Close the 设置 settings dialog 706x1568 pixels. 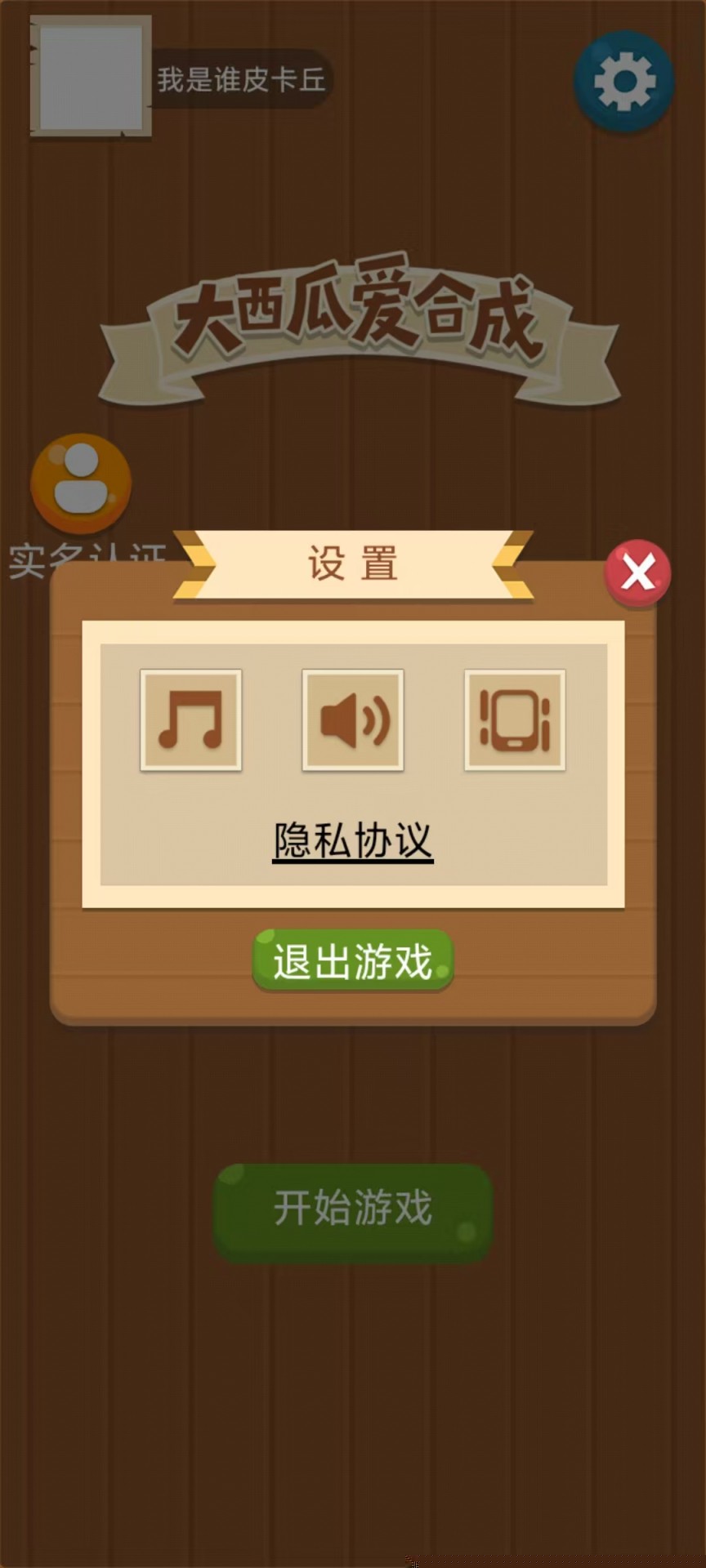(x=637, y=572)
